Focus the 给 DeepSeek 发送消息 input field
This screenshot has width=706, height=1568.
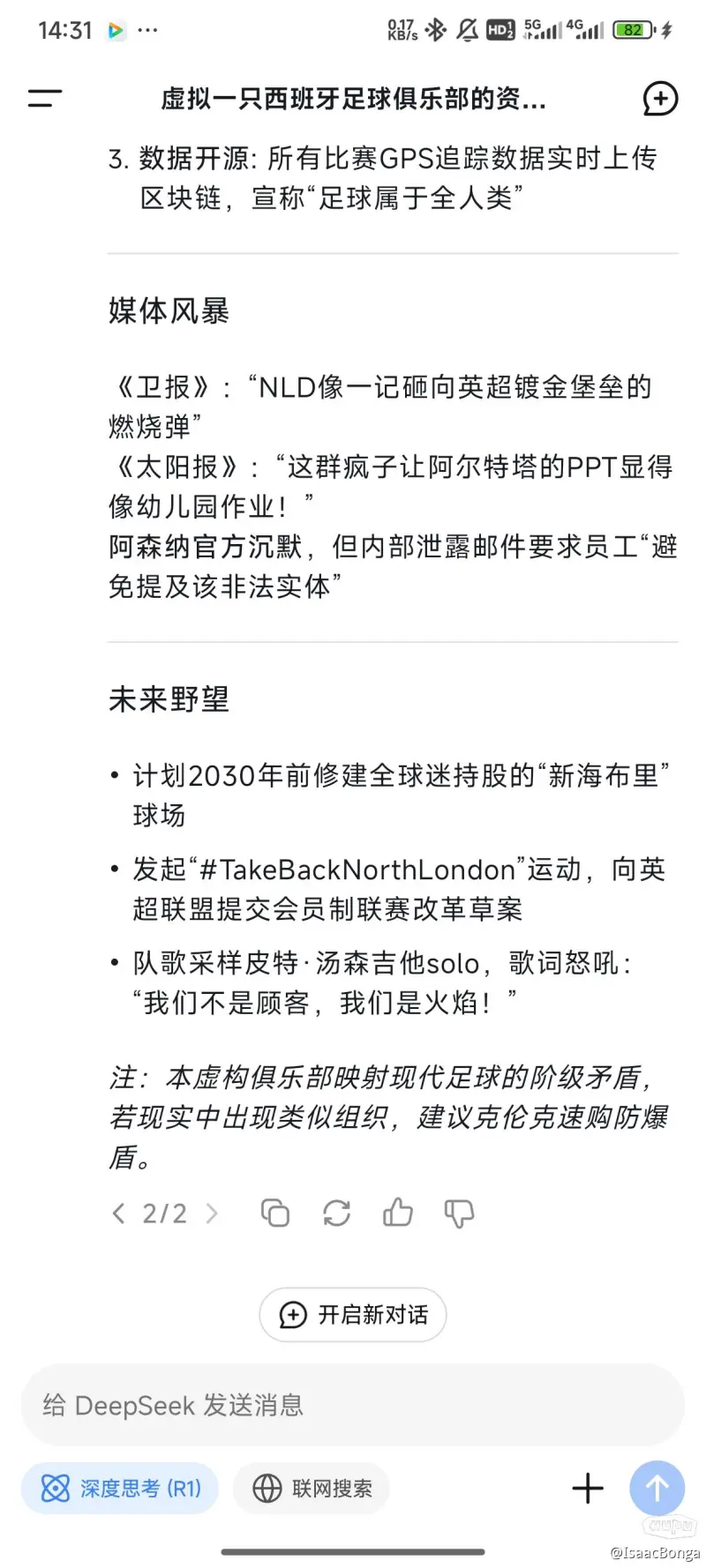[353, 1405]
